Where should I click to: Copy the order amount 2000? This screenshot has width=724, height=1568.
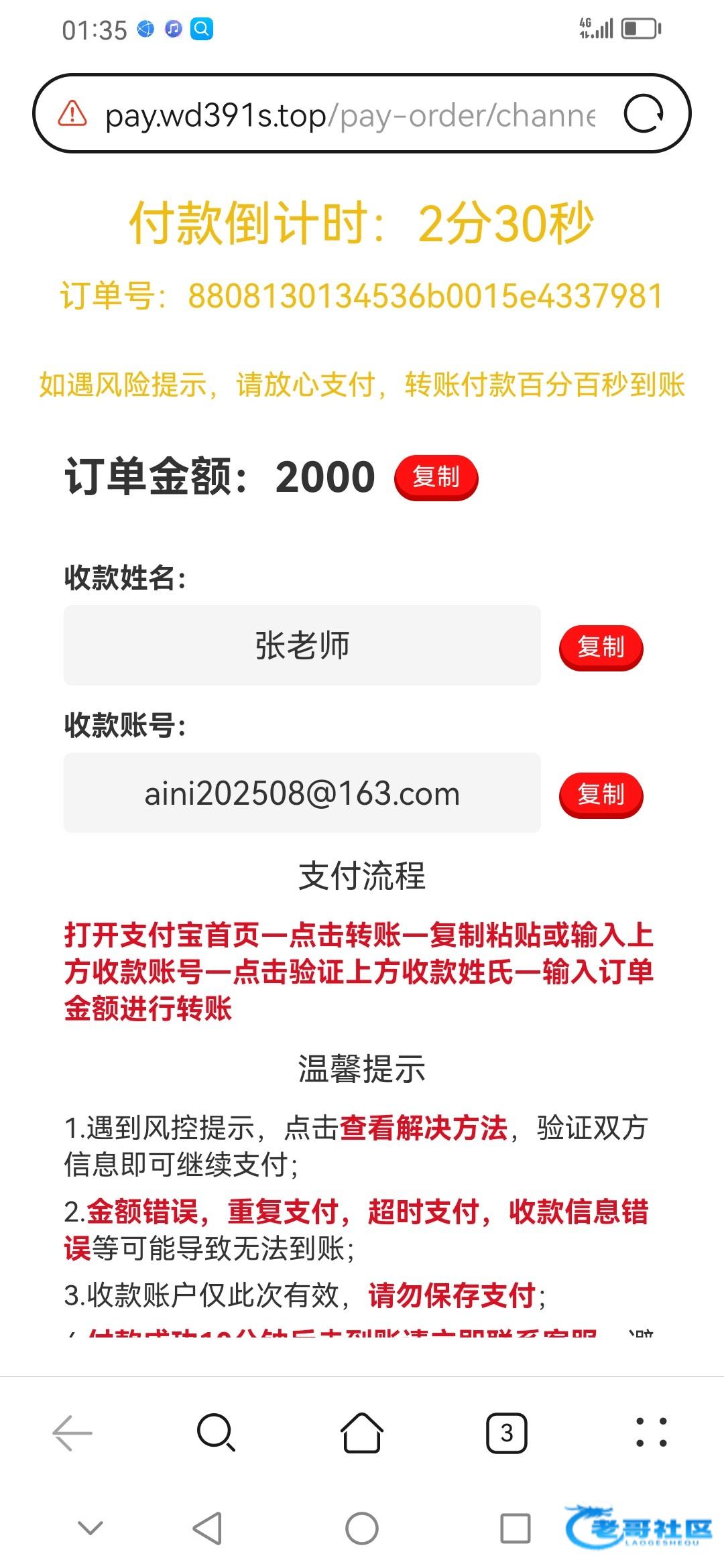coord(436,478)
